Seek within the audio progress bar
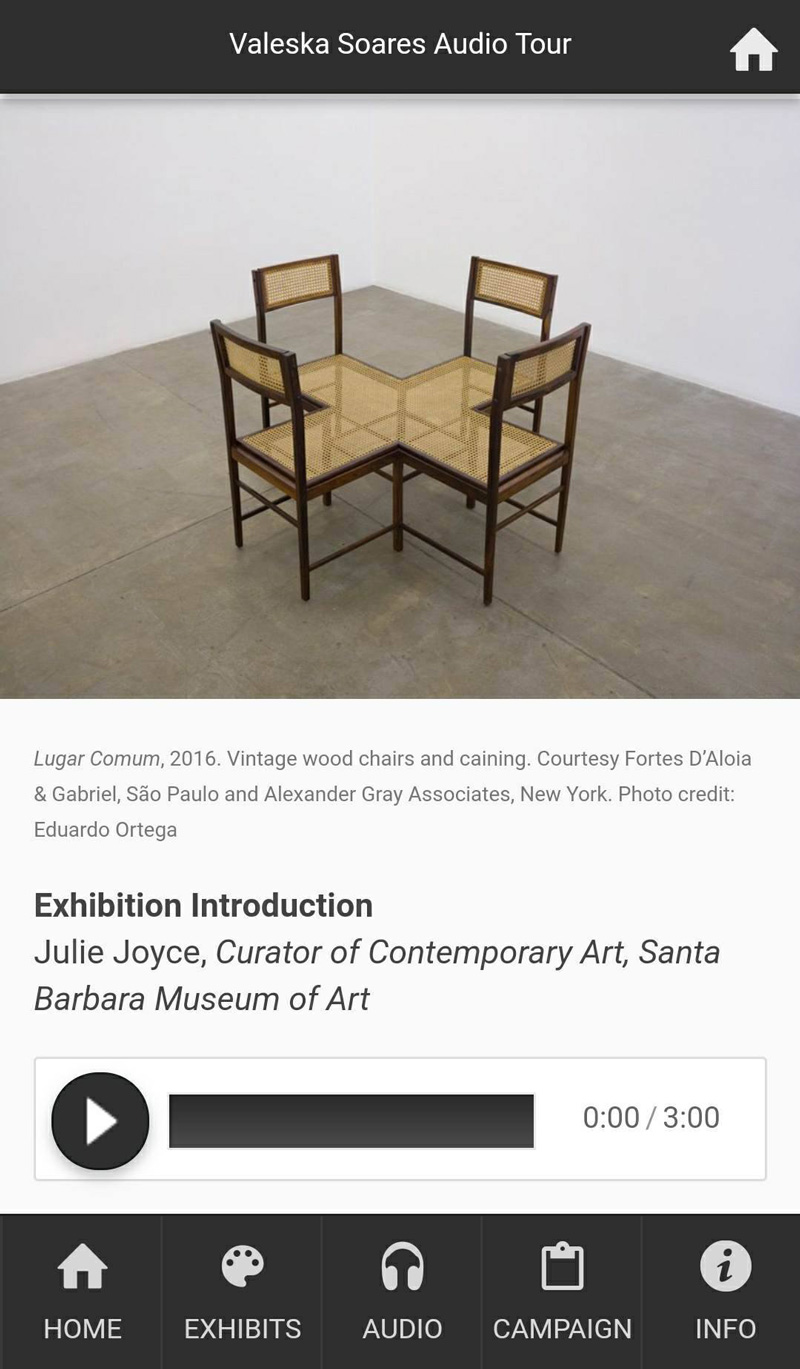 click(351, 1121)
